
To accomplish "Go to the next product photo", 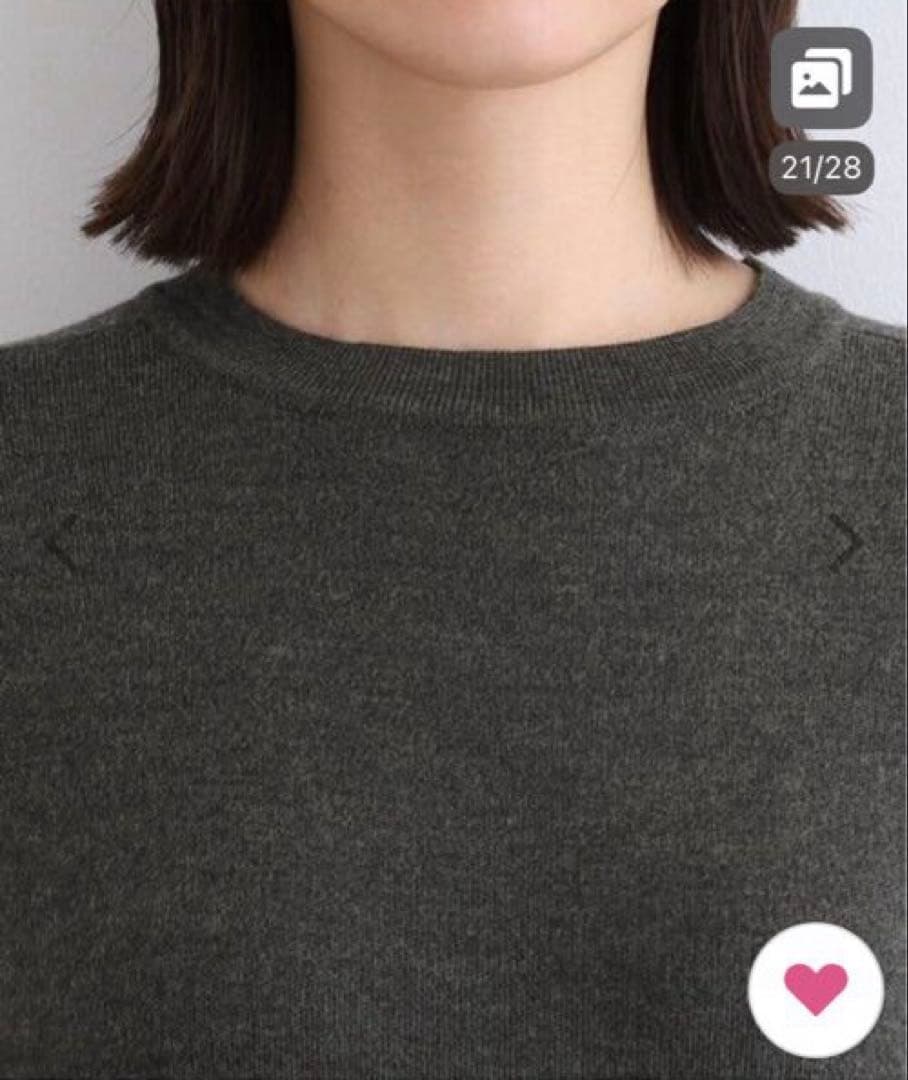I will pos(845,543).
